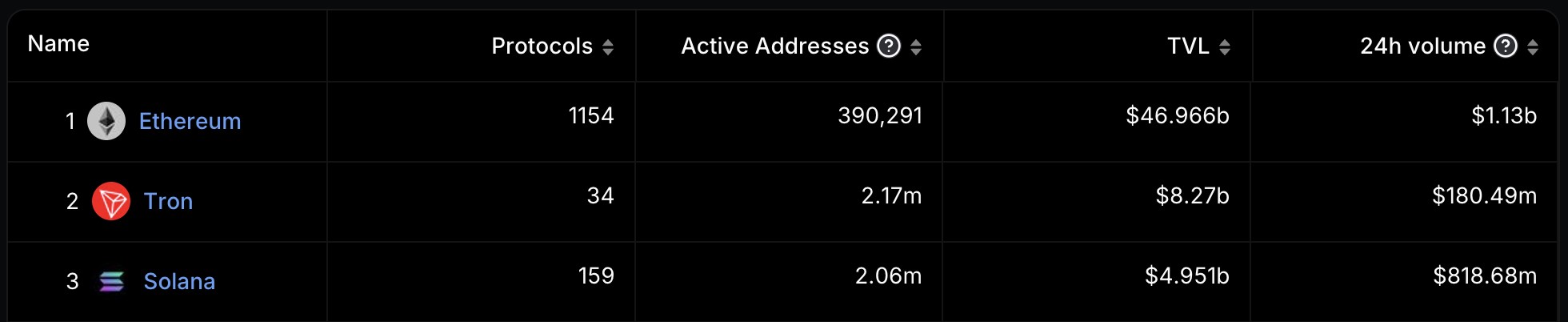Open the Solana chain page

[x=179, y=281]
